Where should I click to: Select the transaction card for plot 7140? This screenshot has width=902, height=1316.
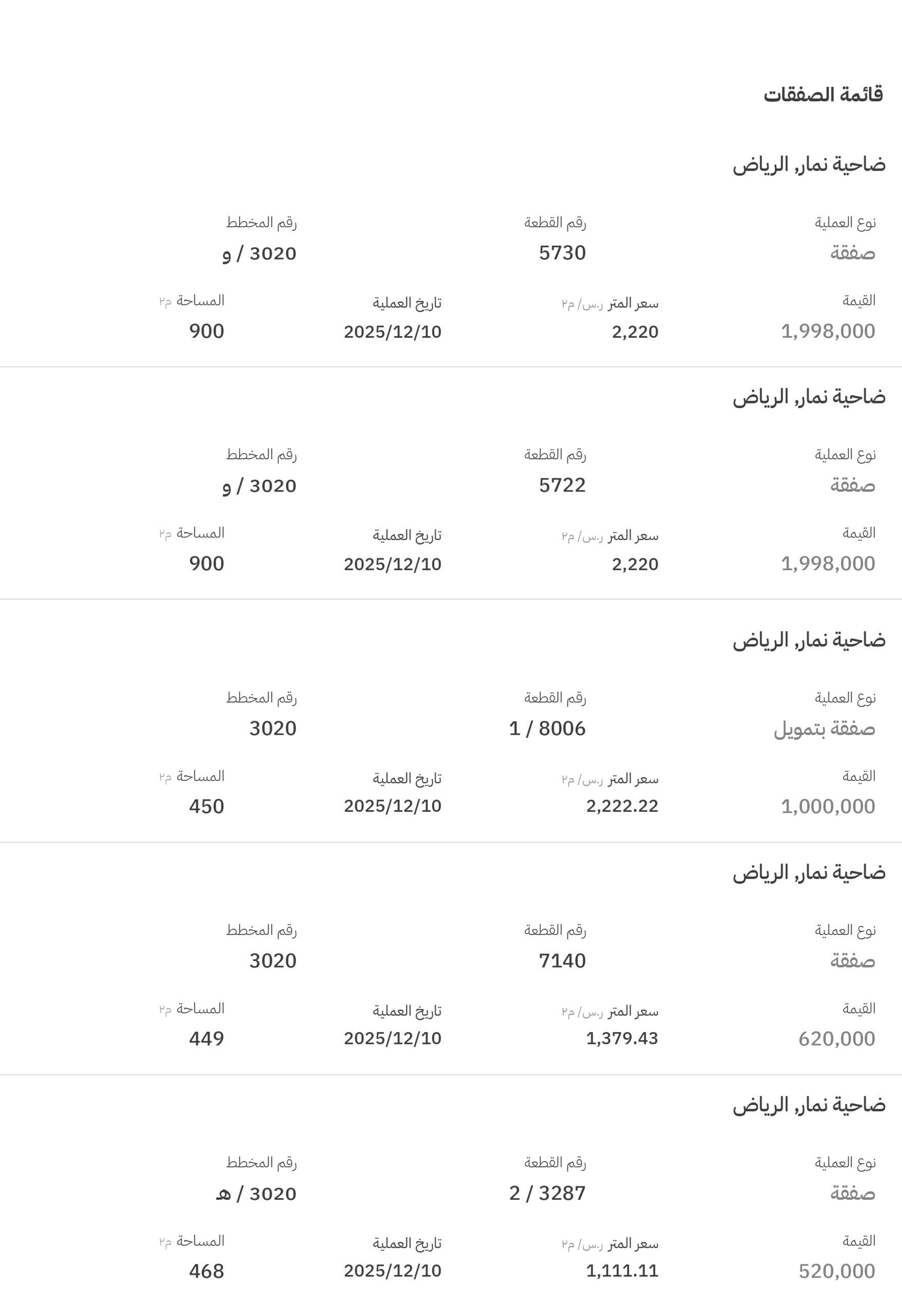562,960
